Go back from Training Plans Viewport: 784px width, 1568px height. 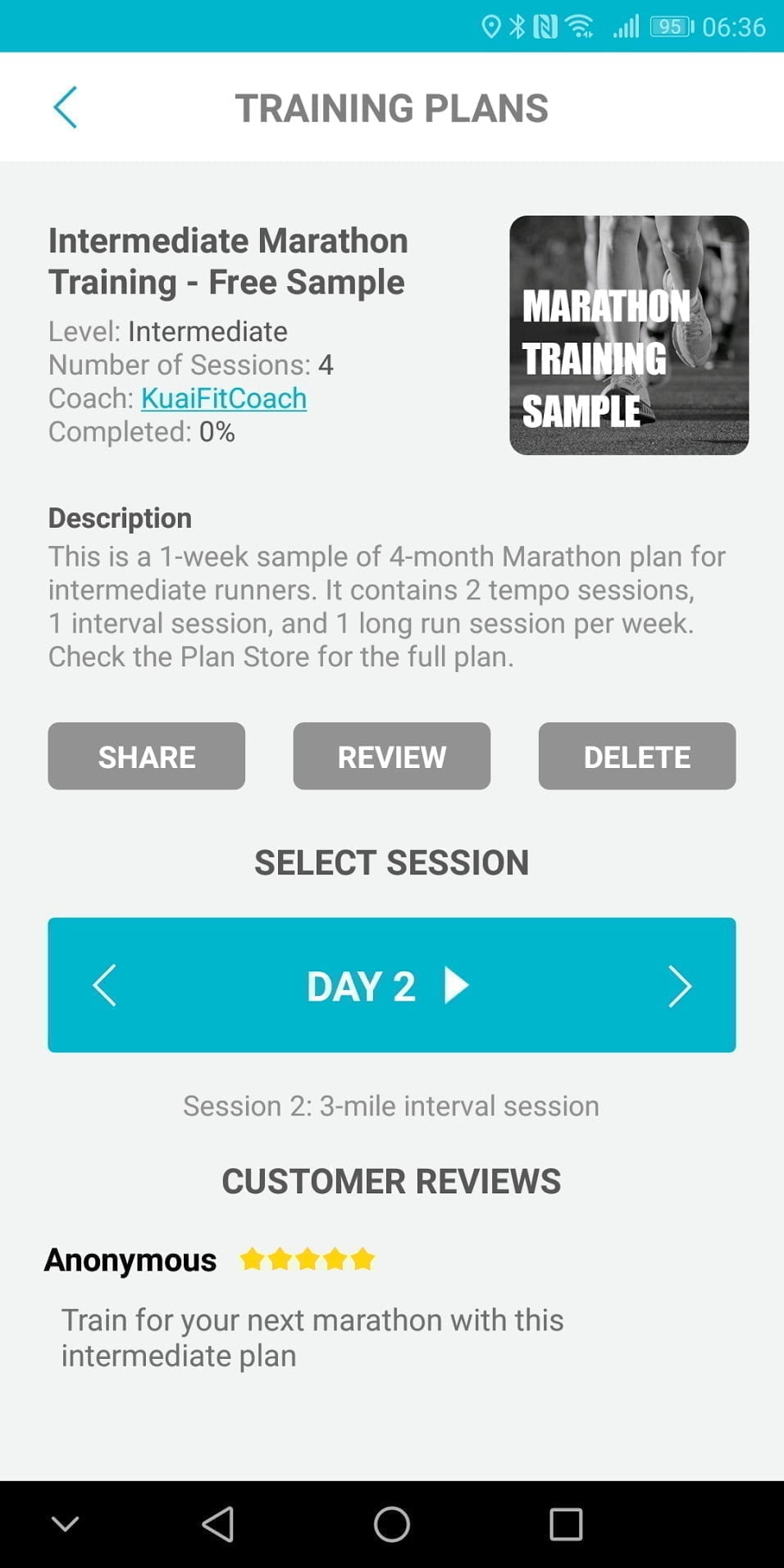[x=65, y=107]
